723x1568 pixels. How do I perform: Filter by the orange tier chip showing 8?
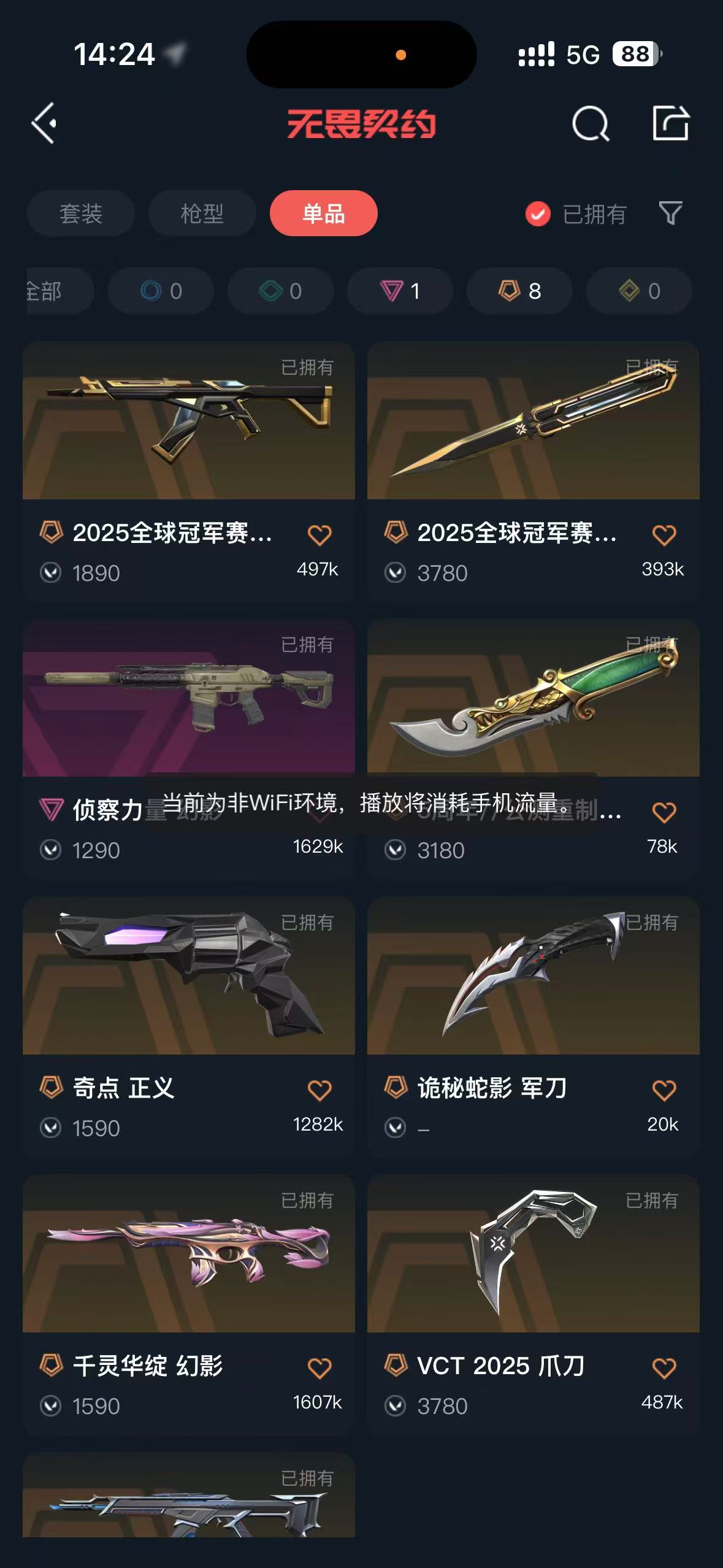point(519,291)
